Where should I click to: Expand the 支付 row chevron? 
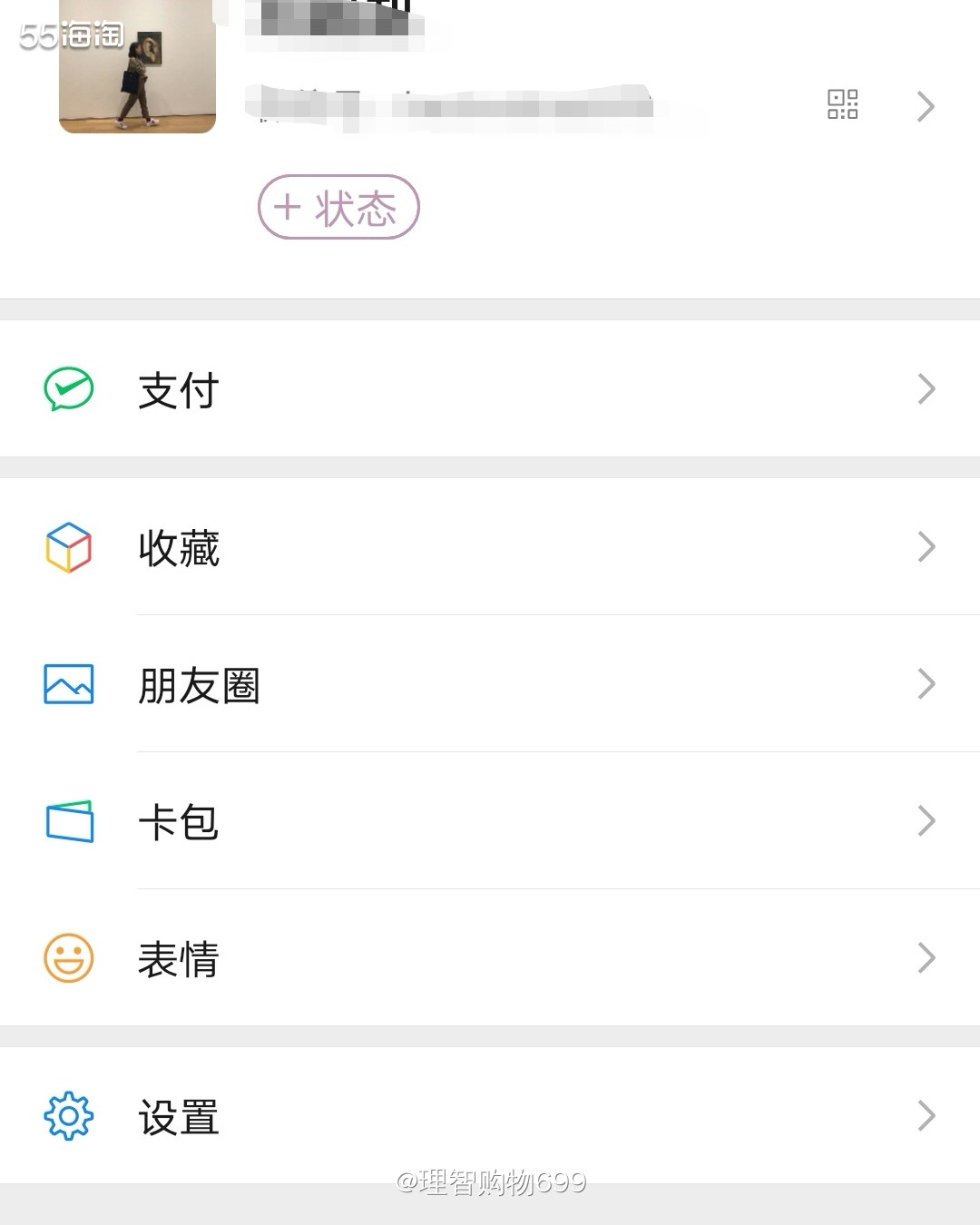[926, 388]
